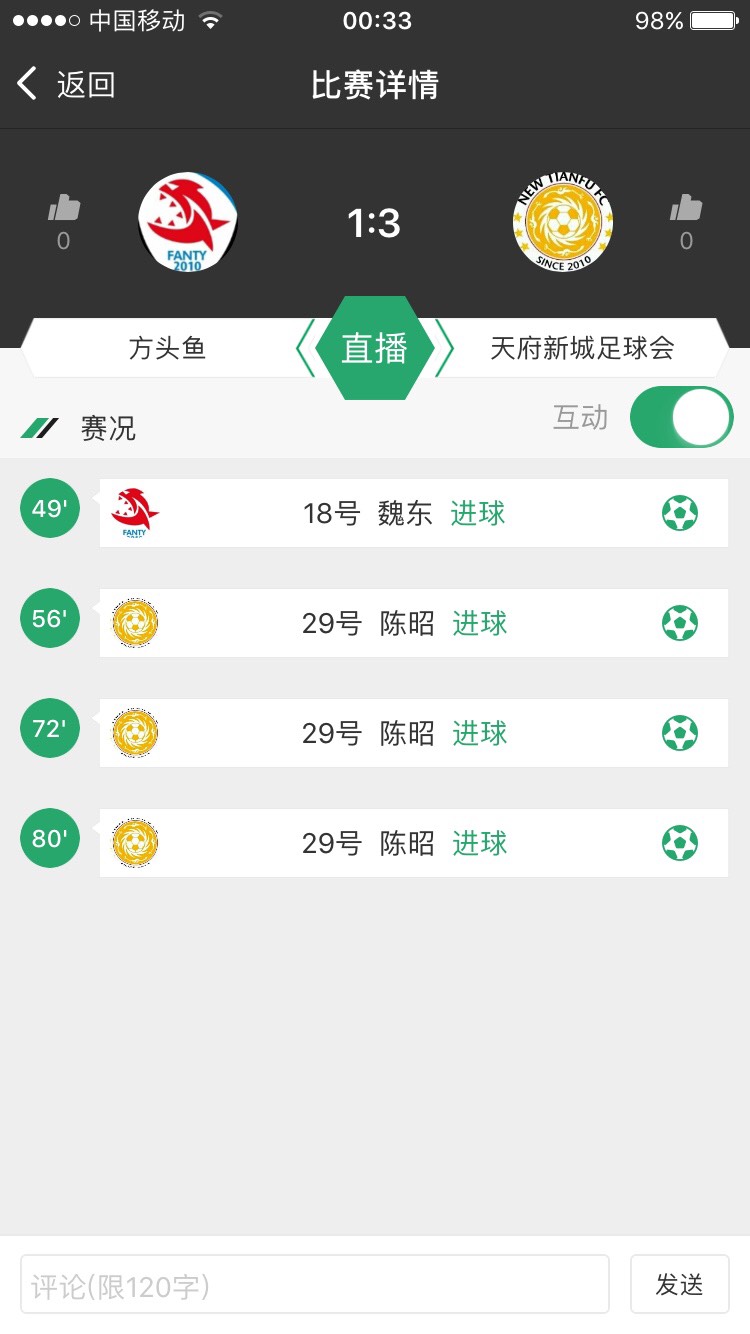Select the 直播 live tab
The image size is (750, 1334).
[374, 348]
